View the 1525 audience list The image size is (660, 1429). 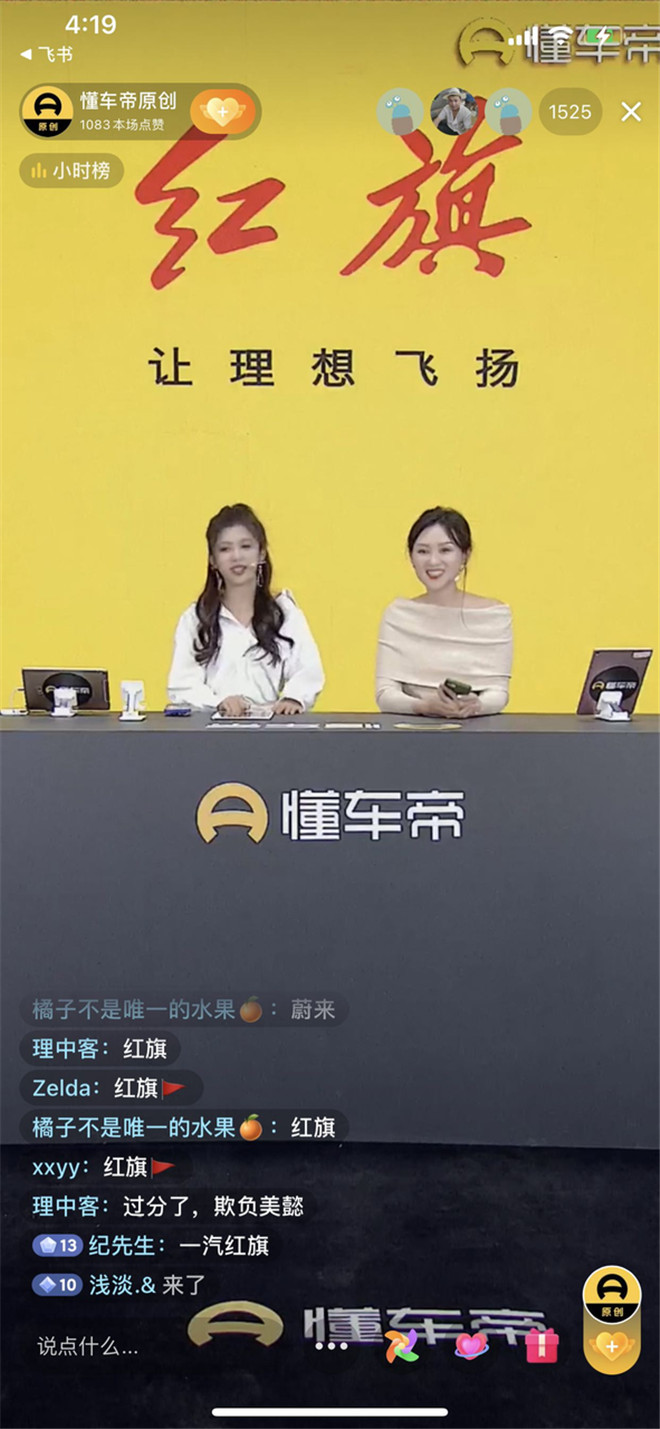(570, 112)
